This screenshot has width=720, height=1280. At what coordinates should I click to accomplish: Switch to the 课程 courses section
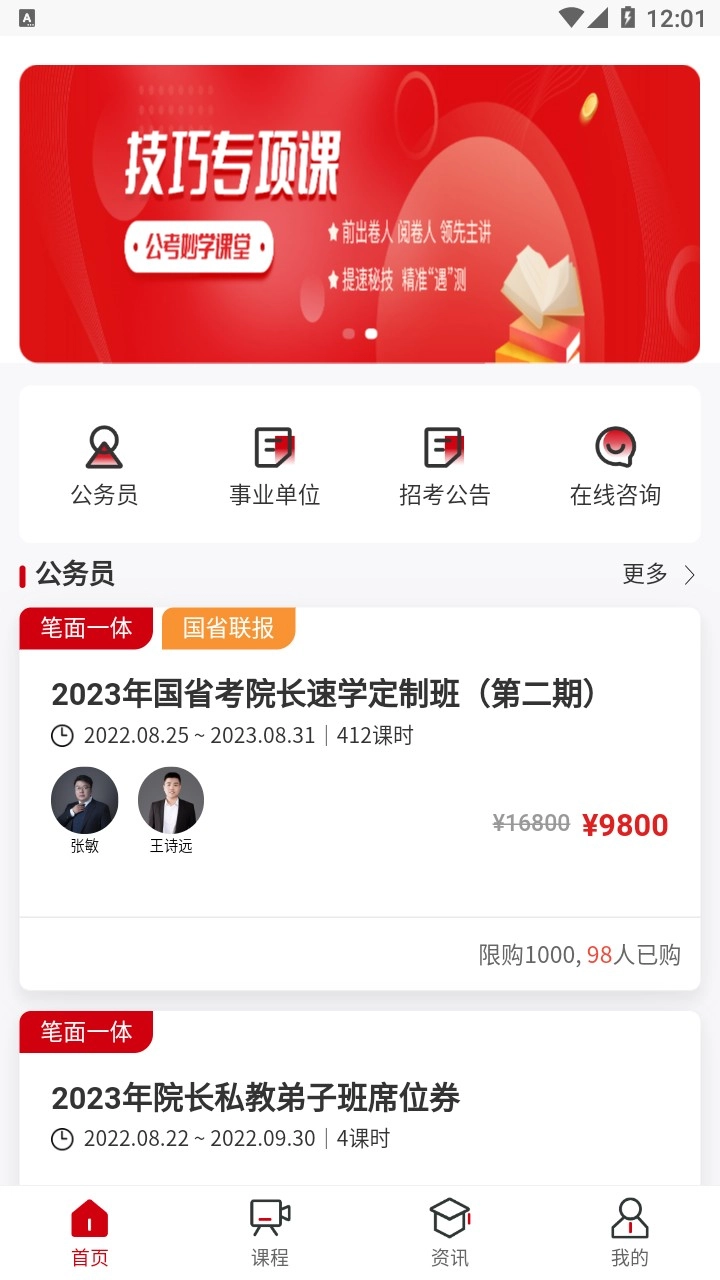click(270, 1219)
